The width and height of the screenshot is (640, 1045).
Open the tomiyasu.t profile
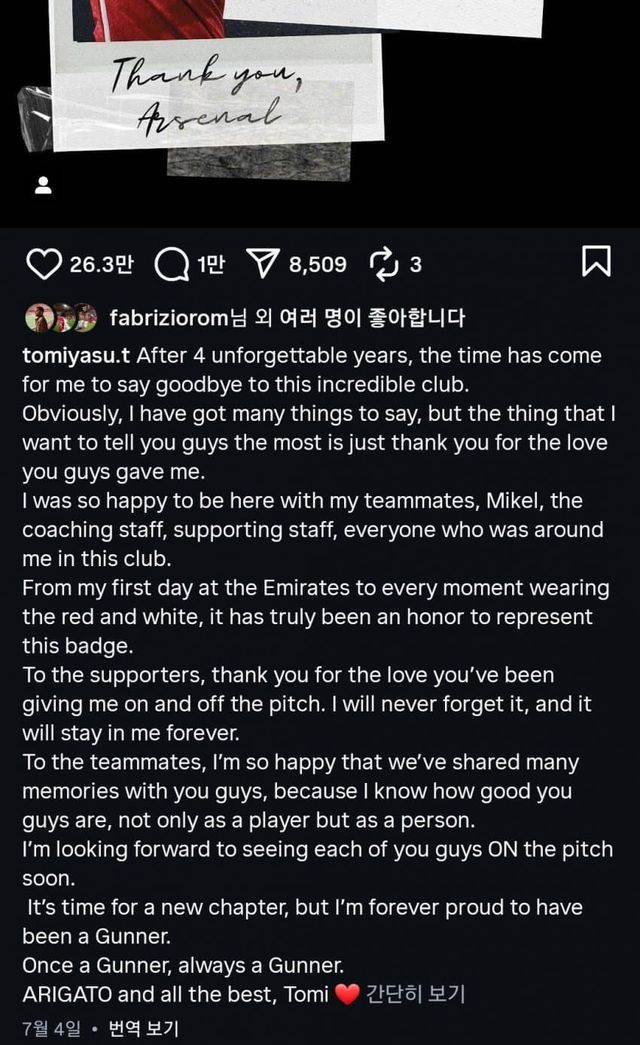(x=76, y=356)
